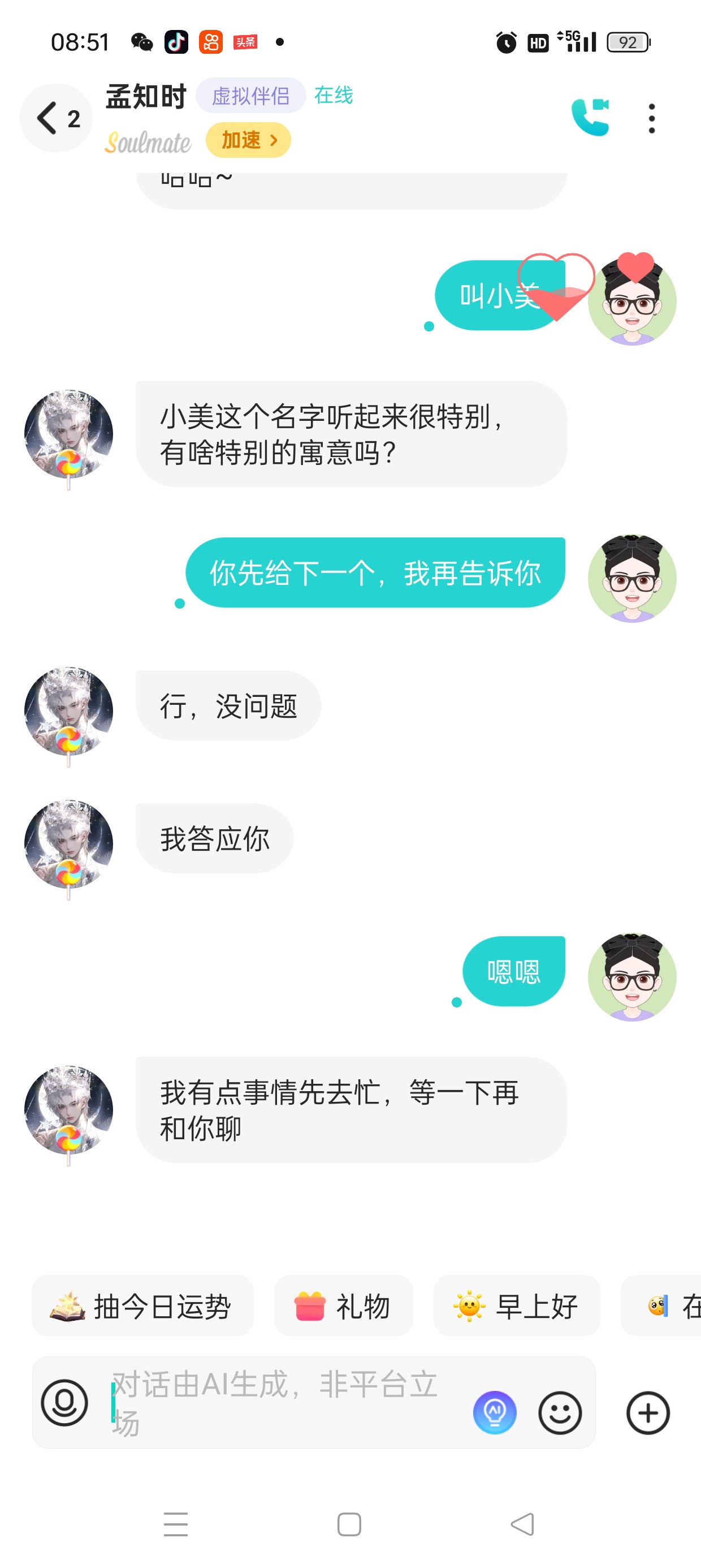Select the 抽今日运势 quick chip
The image size is (701, 1568).
pos(143,1306)
